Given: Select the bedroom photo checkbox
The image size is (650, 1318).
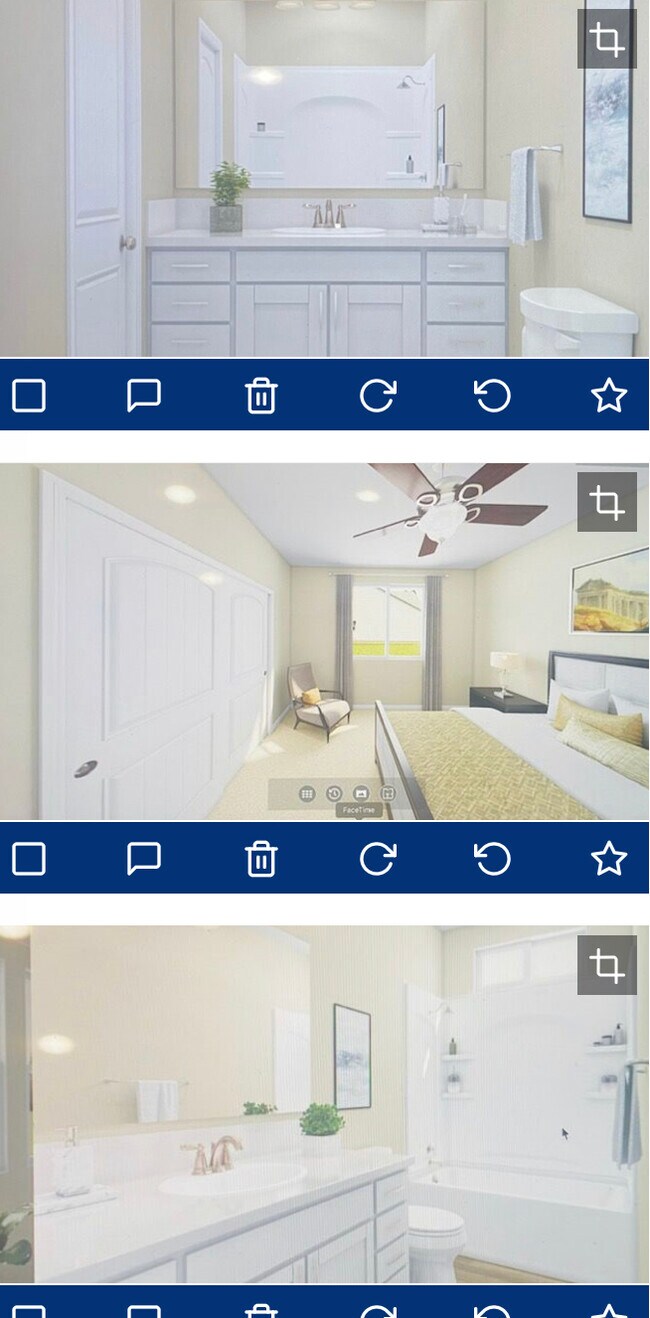Looking at the screenshot, I should pos(29,858).
